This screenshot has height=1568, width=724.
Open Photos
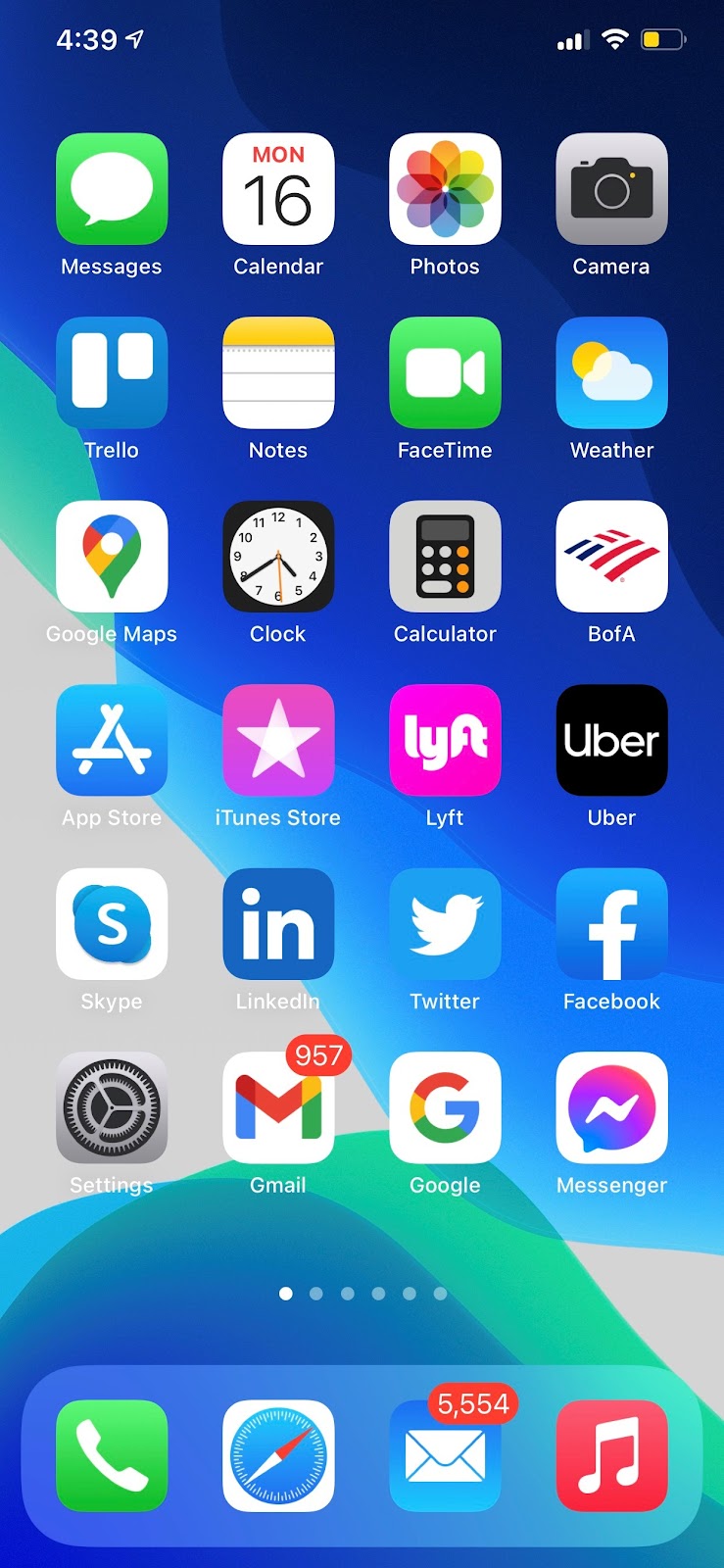(445, 188)
